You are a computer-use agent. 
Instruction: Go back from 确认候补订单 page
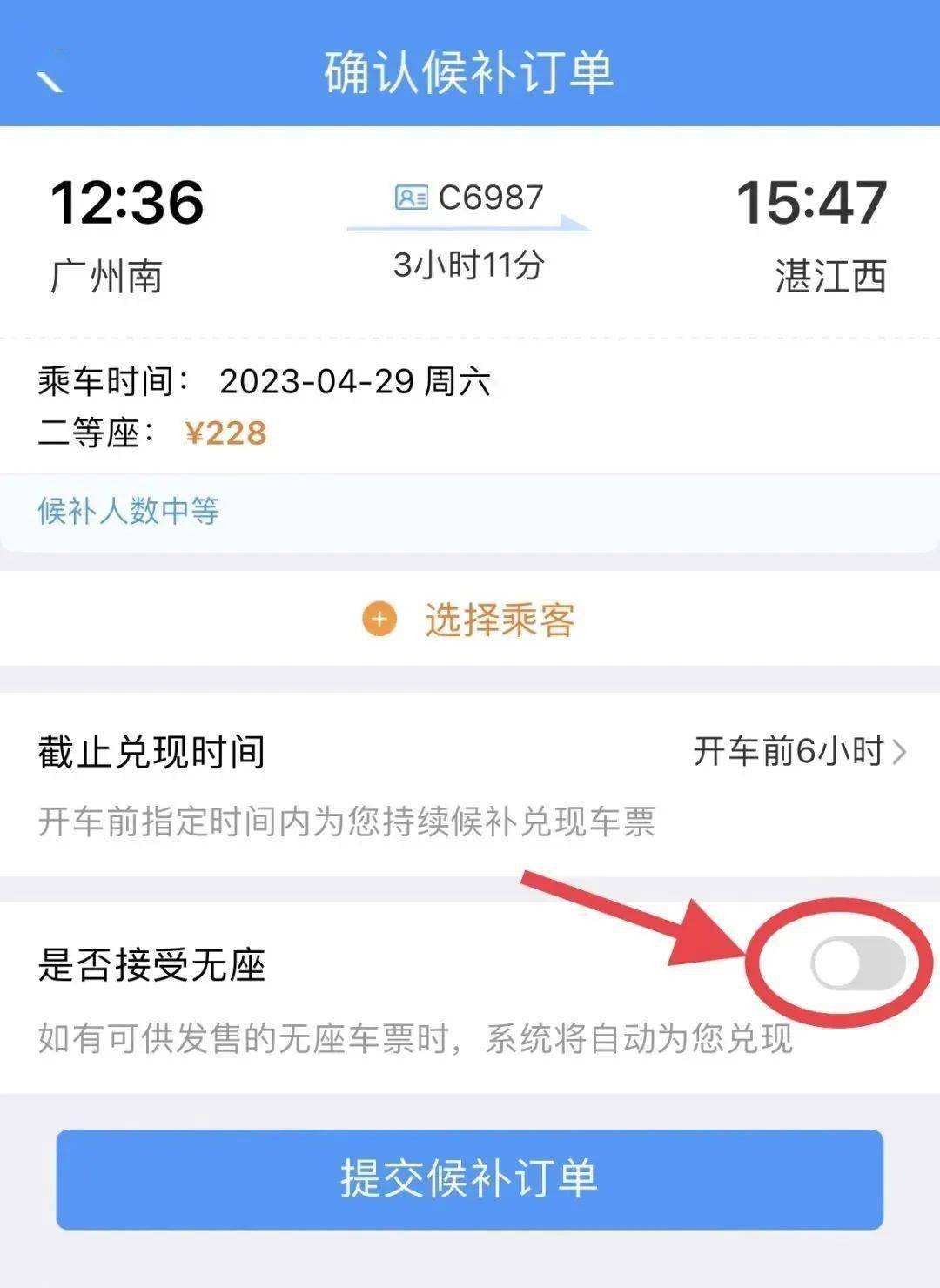tap(49, 75)
